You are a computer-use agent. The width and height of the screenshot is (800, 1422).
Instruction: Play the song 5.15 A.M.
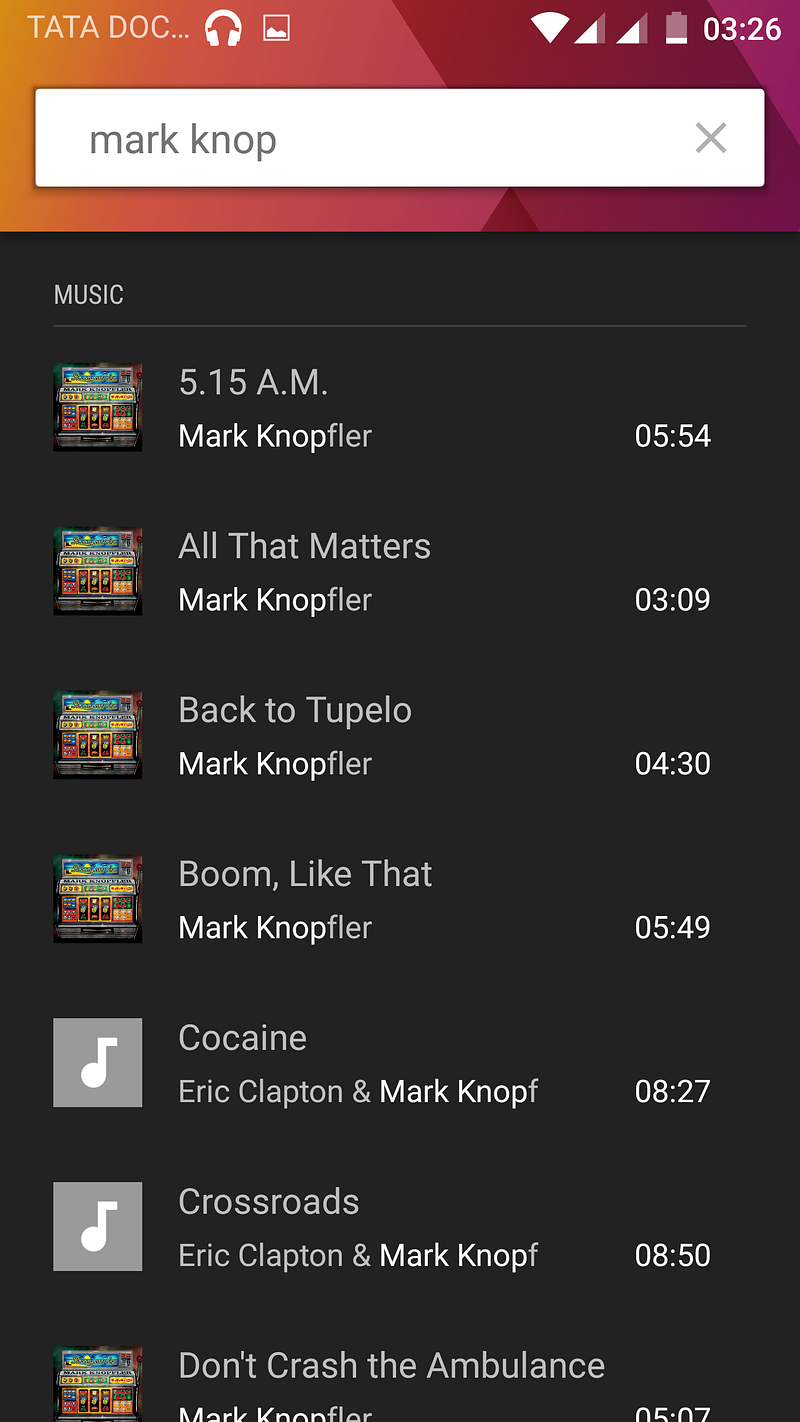pyautogui.click(x=400, y=408)
